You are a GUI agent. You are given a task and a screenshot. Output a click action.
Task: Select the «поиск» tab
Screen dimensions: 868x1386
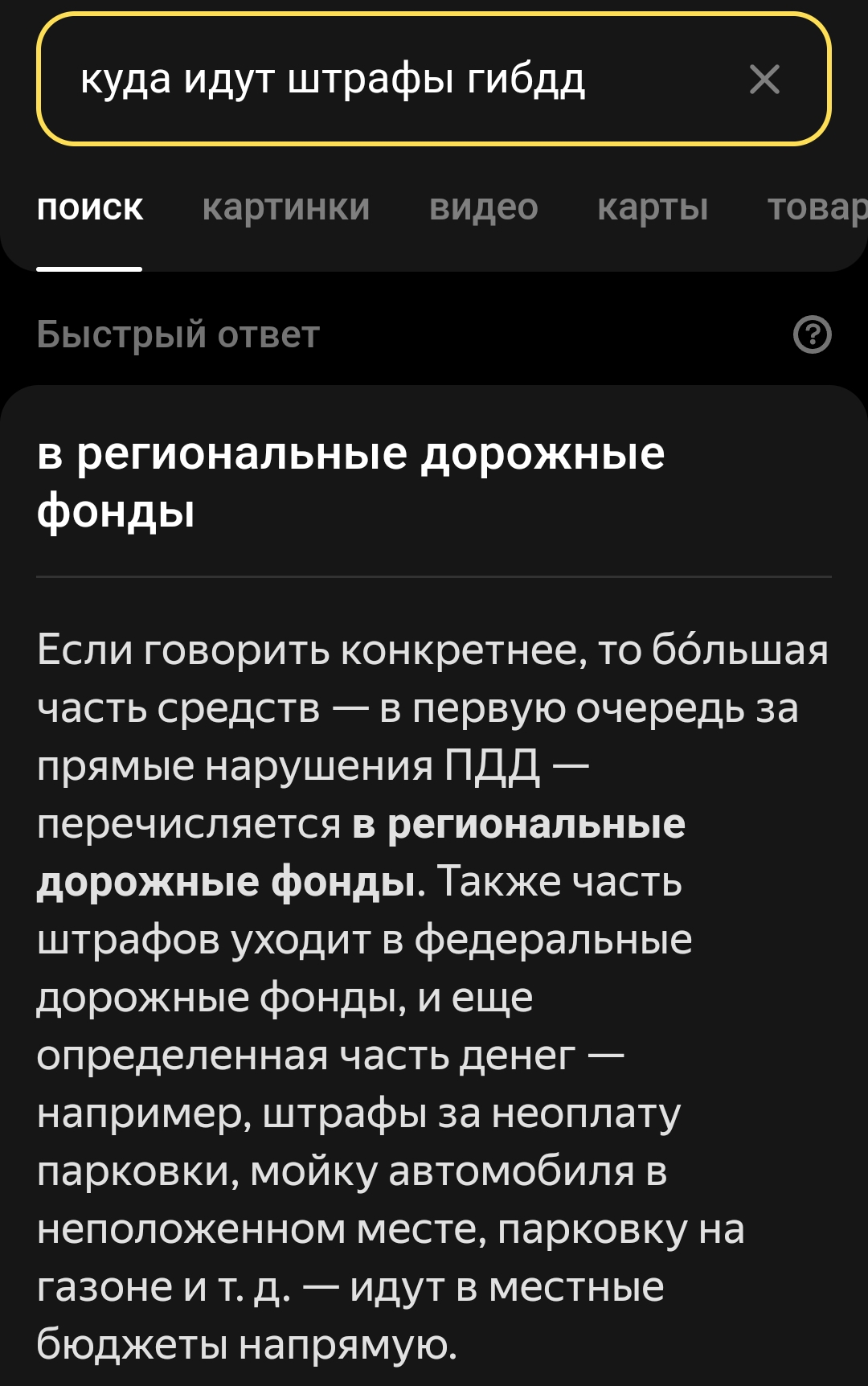pyautogui.click(x=90, y=207)
